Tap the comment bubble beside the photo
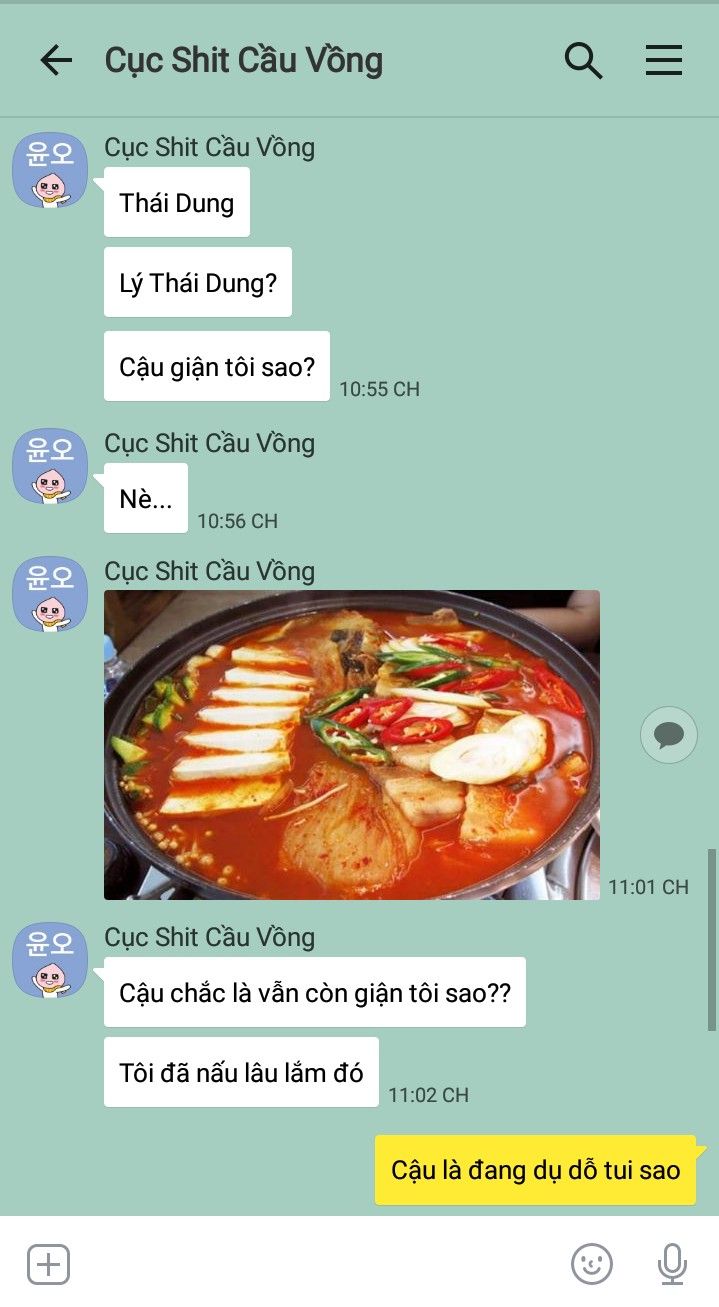The width and height of the screenshot is (719, 1307). [668, 736]
